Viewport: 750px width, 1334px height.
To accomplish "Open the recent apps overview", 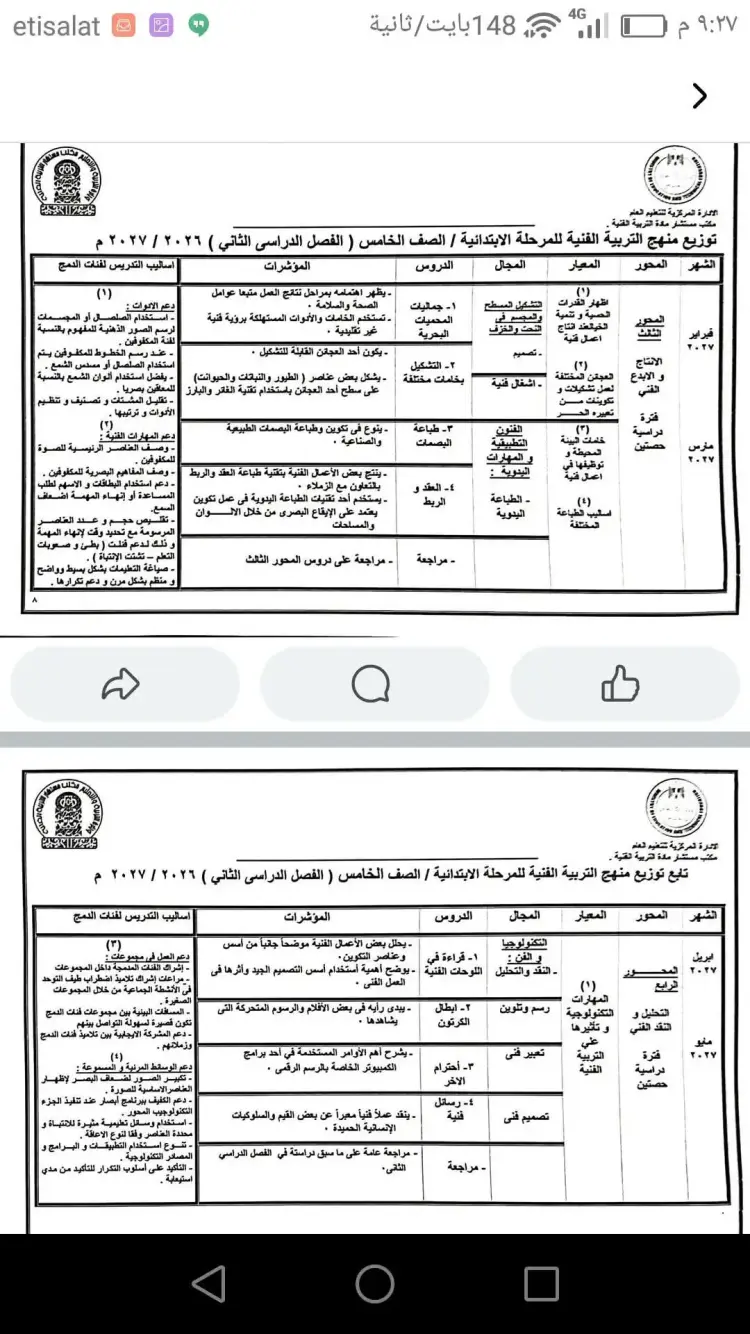I will point(541,1284).
